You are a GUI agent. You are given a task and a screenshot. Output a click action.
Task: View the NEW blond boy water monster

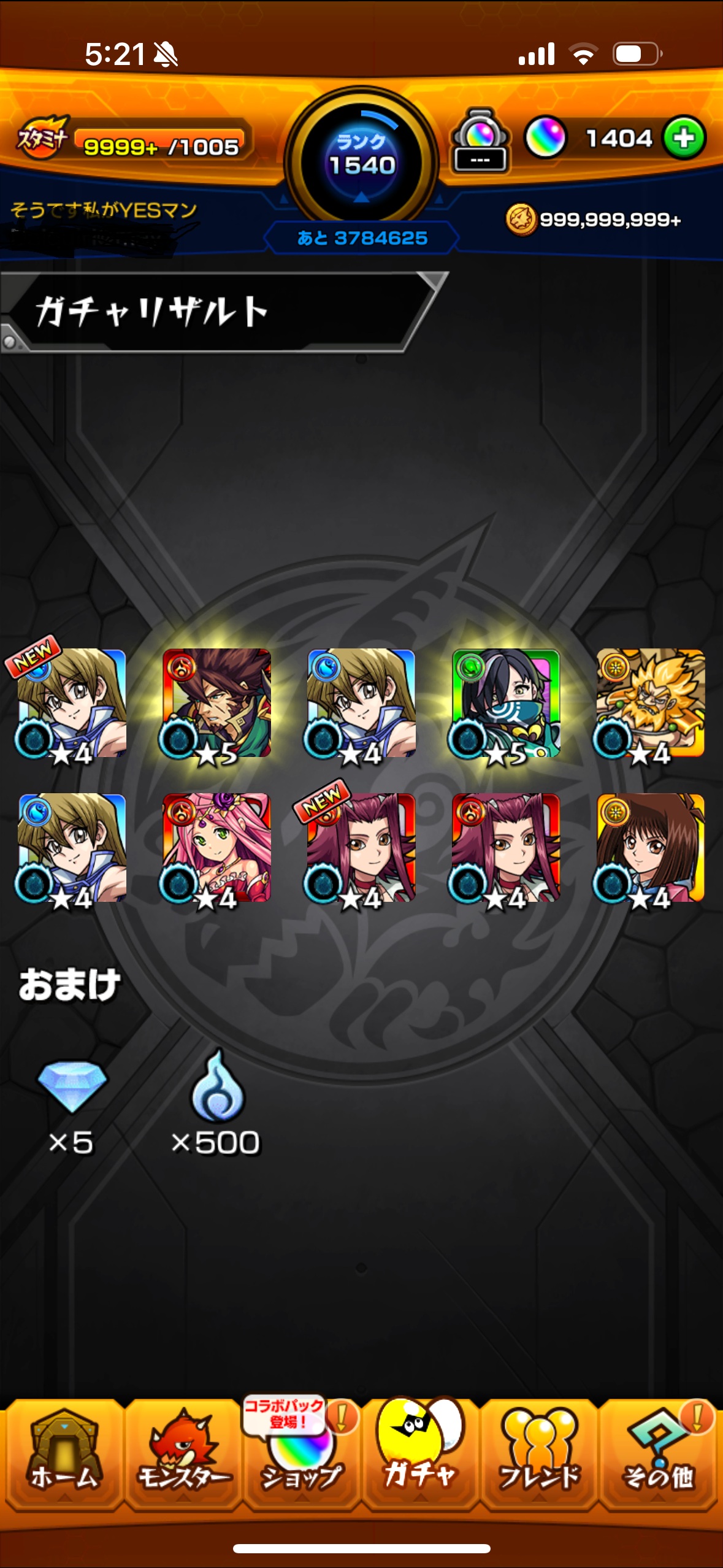click(x=71, y=703)
